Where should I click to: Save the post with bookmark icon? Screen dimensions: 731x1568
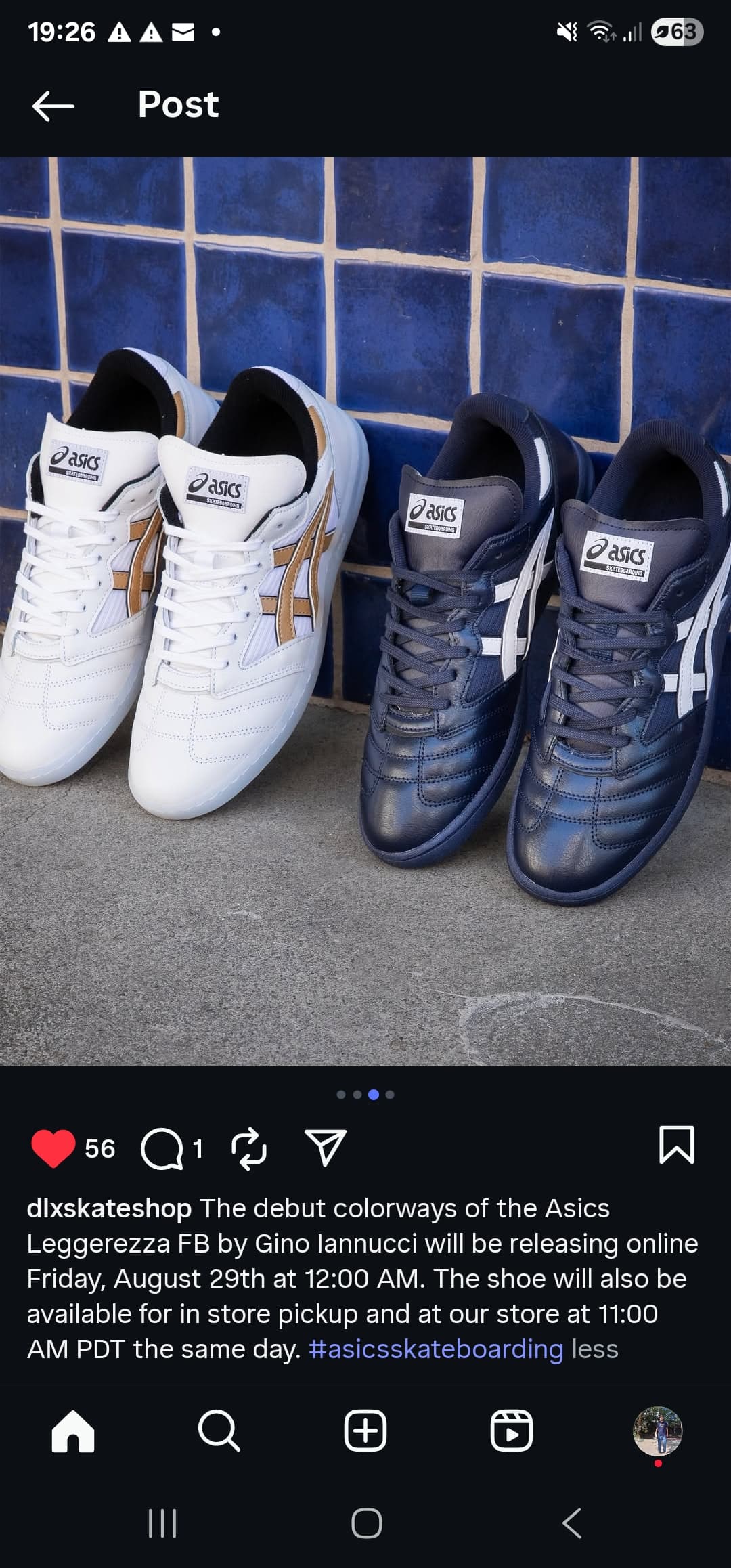[676, 1146]
